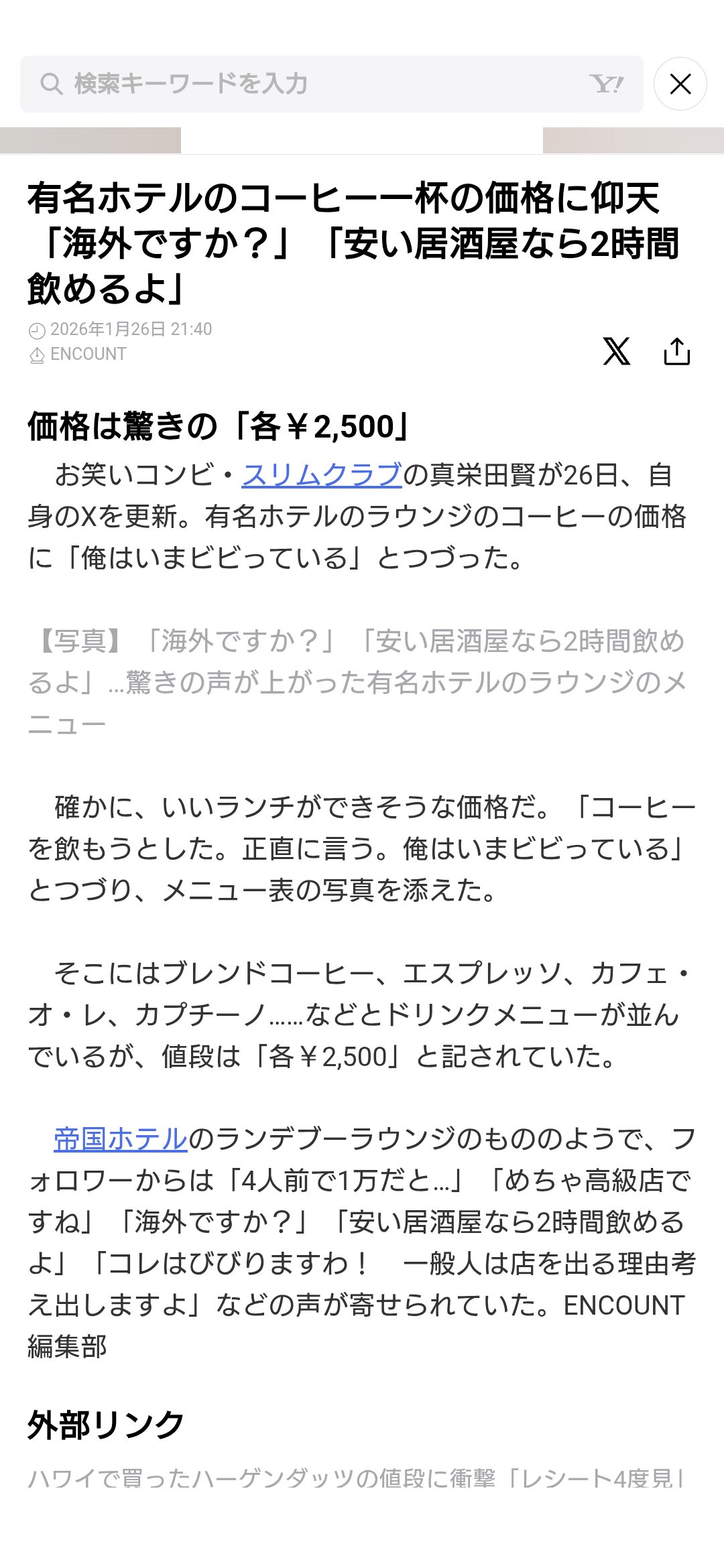This screenshot has width=724, height=1568.
Task: Share this article on X
Action: click(616, 351)
